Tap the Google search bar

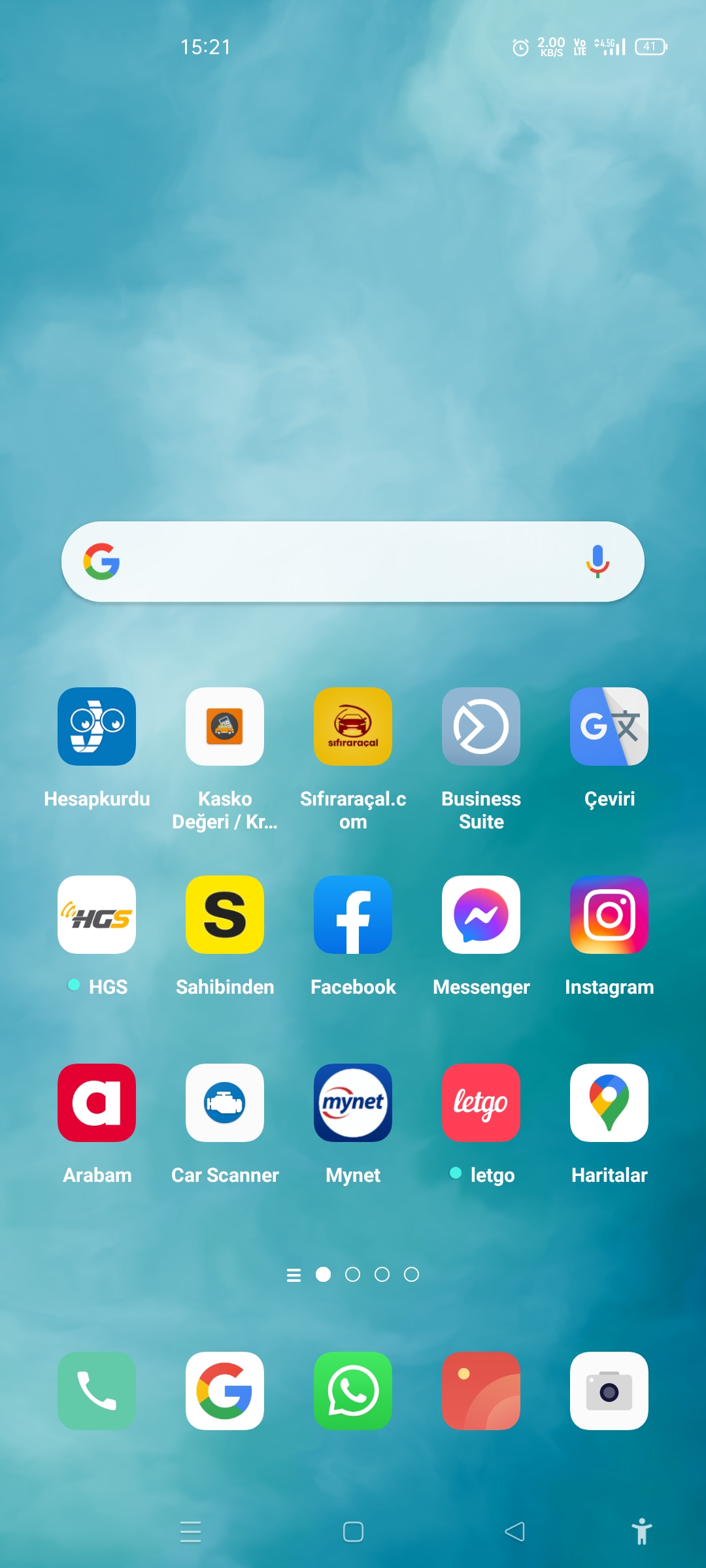pyautogui.click(x=353, y=561)
